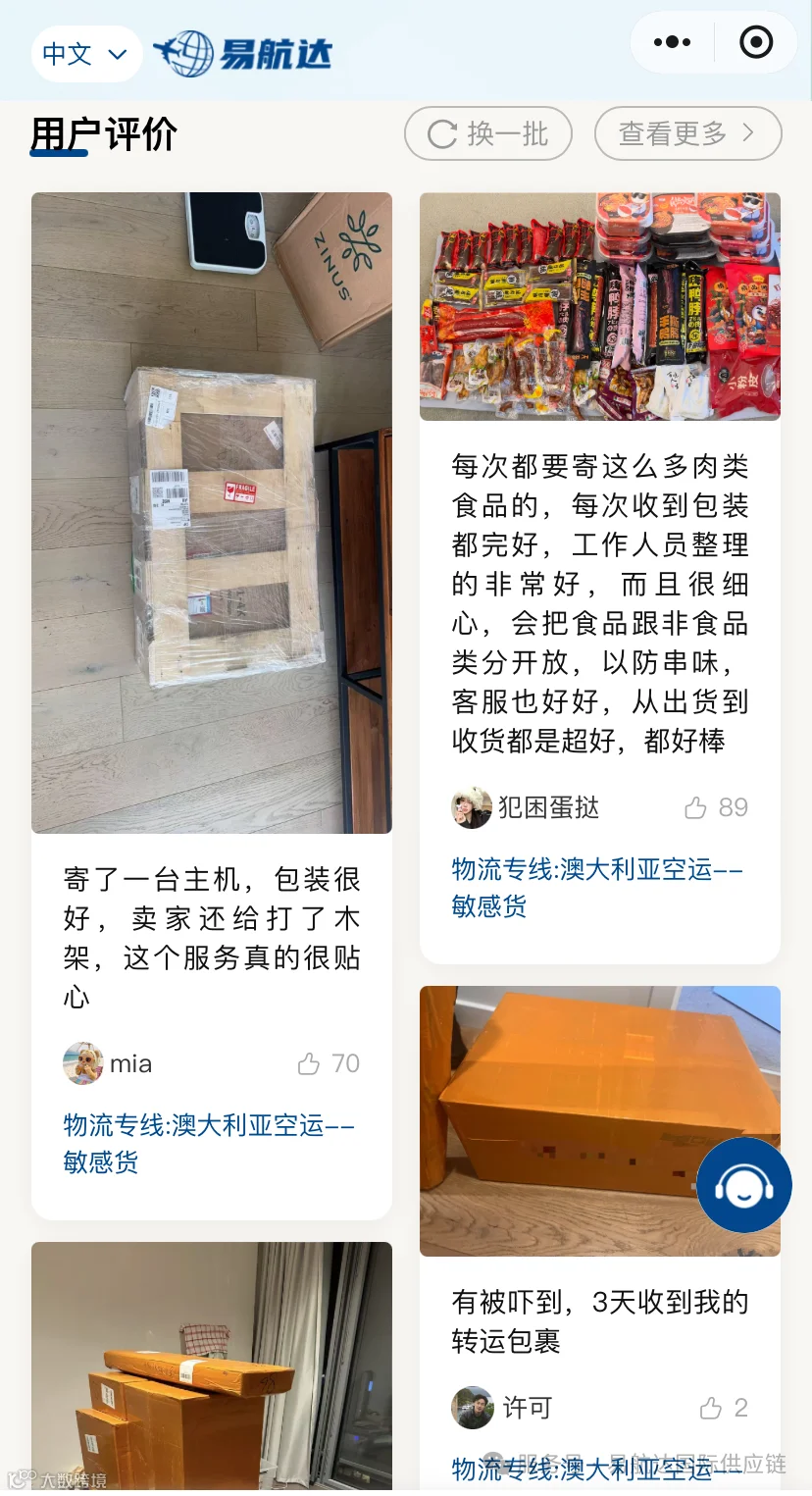Viewport: 812px width, 1496px height.
Task: Tap 换一批 to refresh reviews
Action: pos(488,133)
